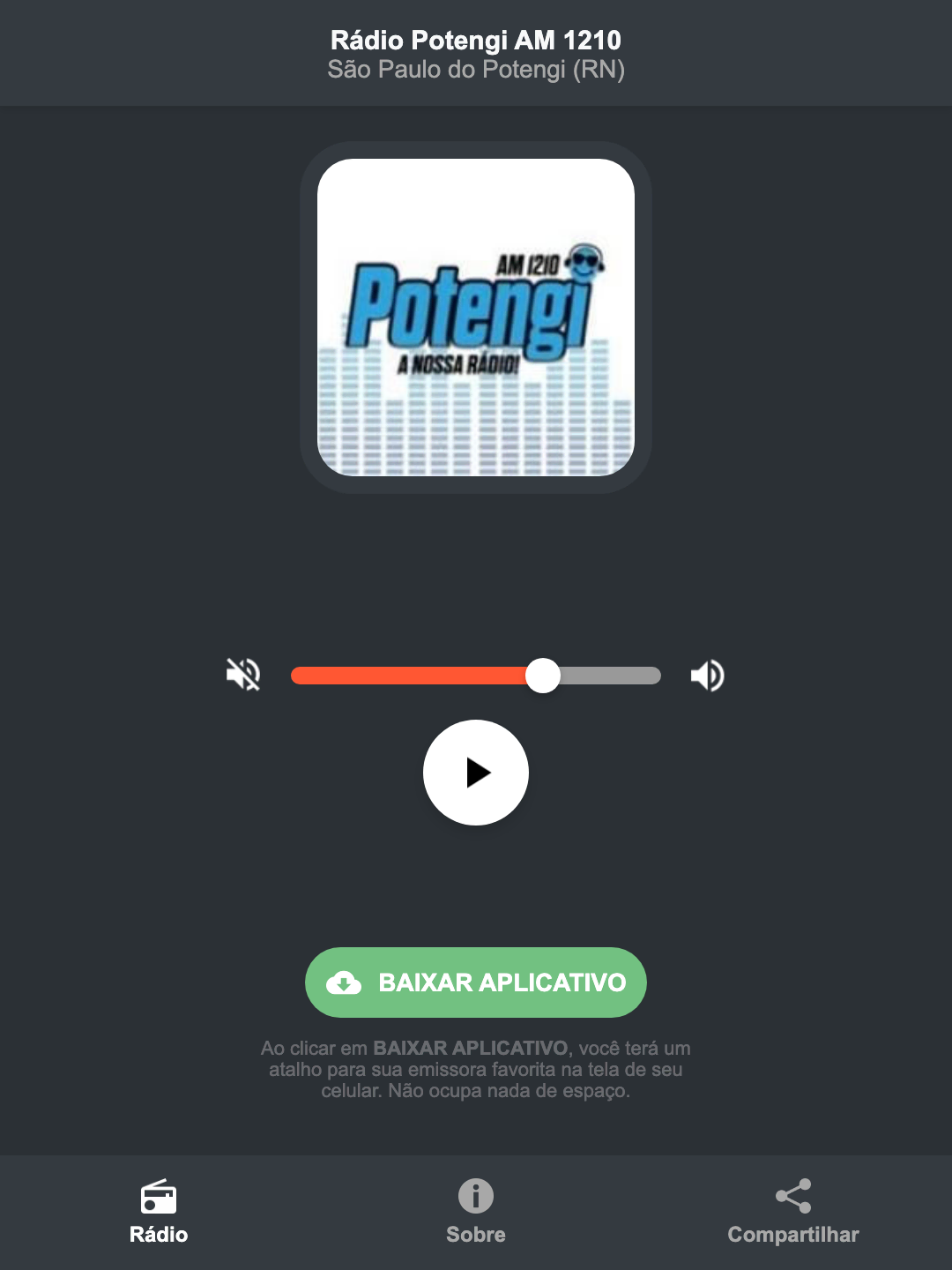Screen dimensions: 952x1270
Task: Click the subtitle "São Paulo do Potengi (RN)"
Action: point(475,71)
